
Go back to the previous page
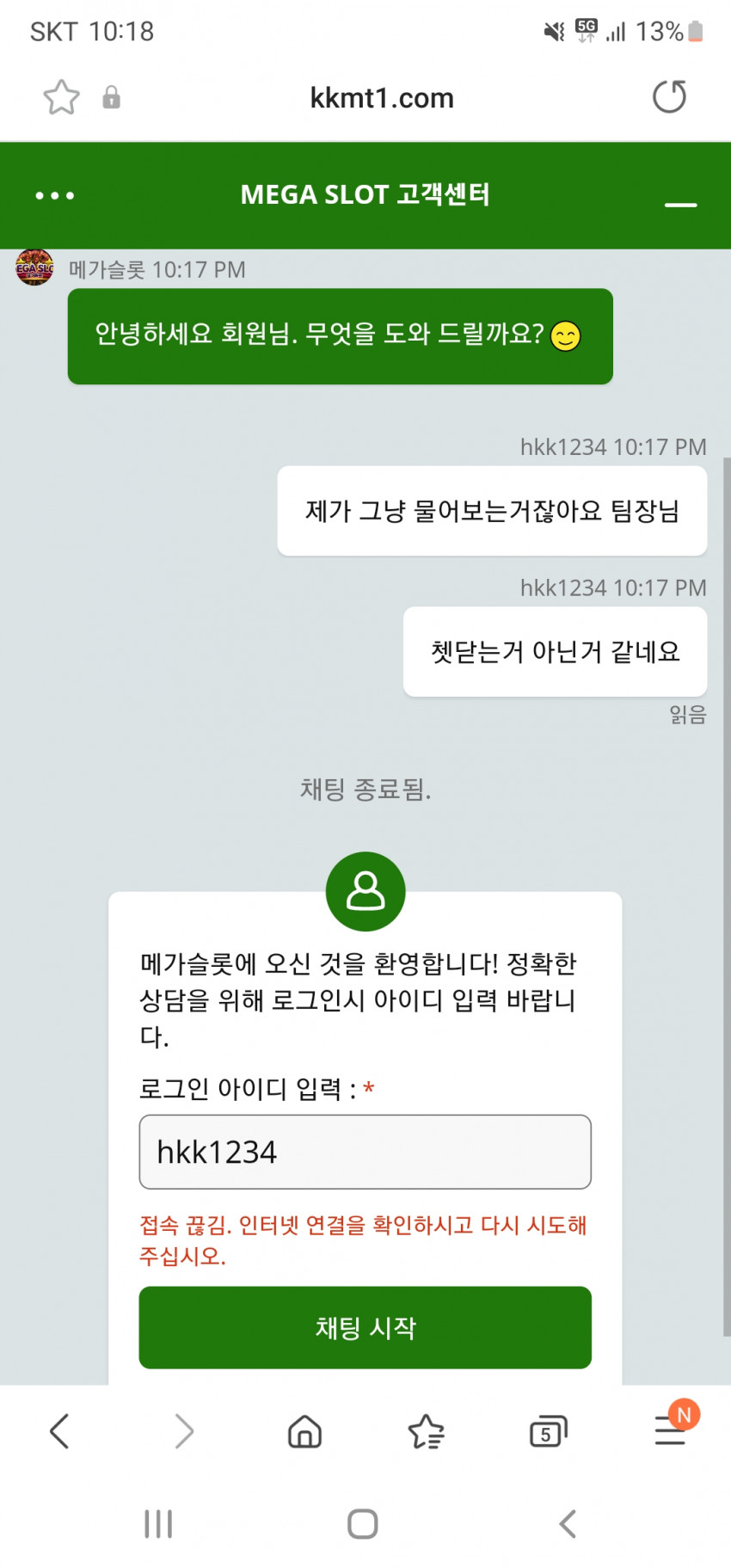pos(59,1431)
